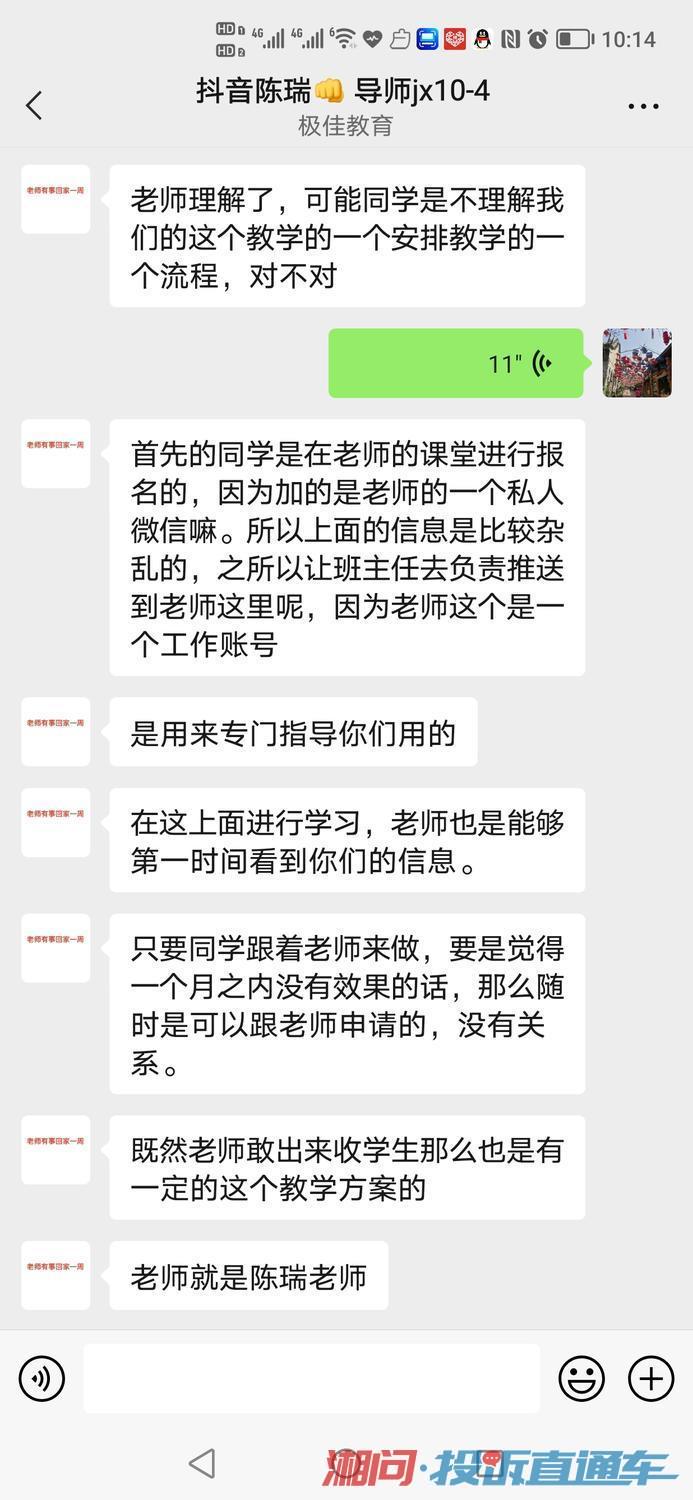Tap the system back navigation button

click(x=202, y=1464)
